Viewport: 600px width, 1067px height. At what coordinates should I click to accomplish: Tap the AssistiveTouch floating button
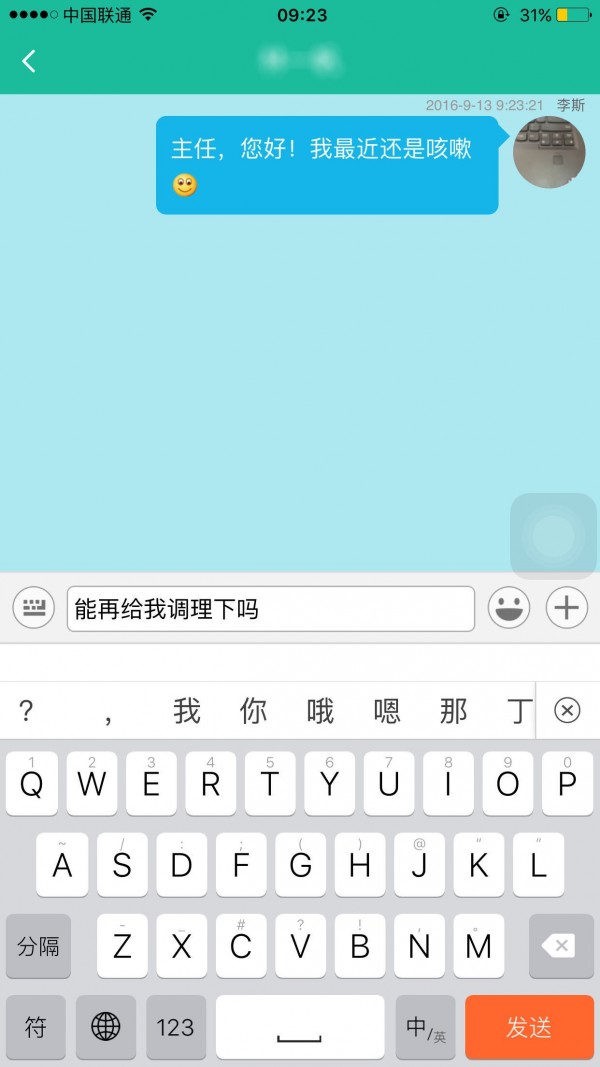[x=553, y=536]
